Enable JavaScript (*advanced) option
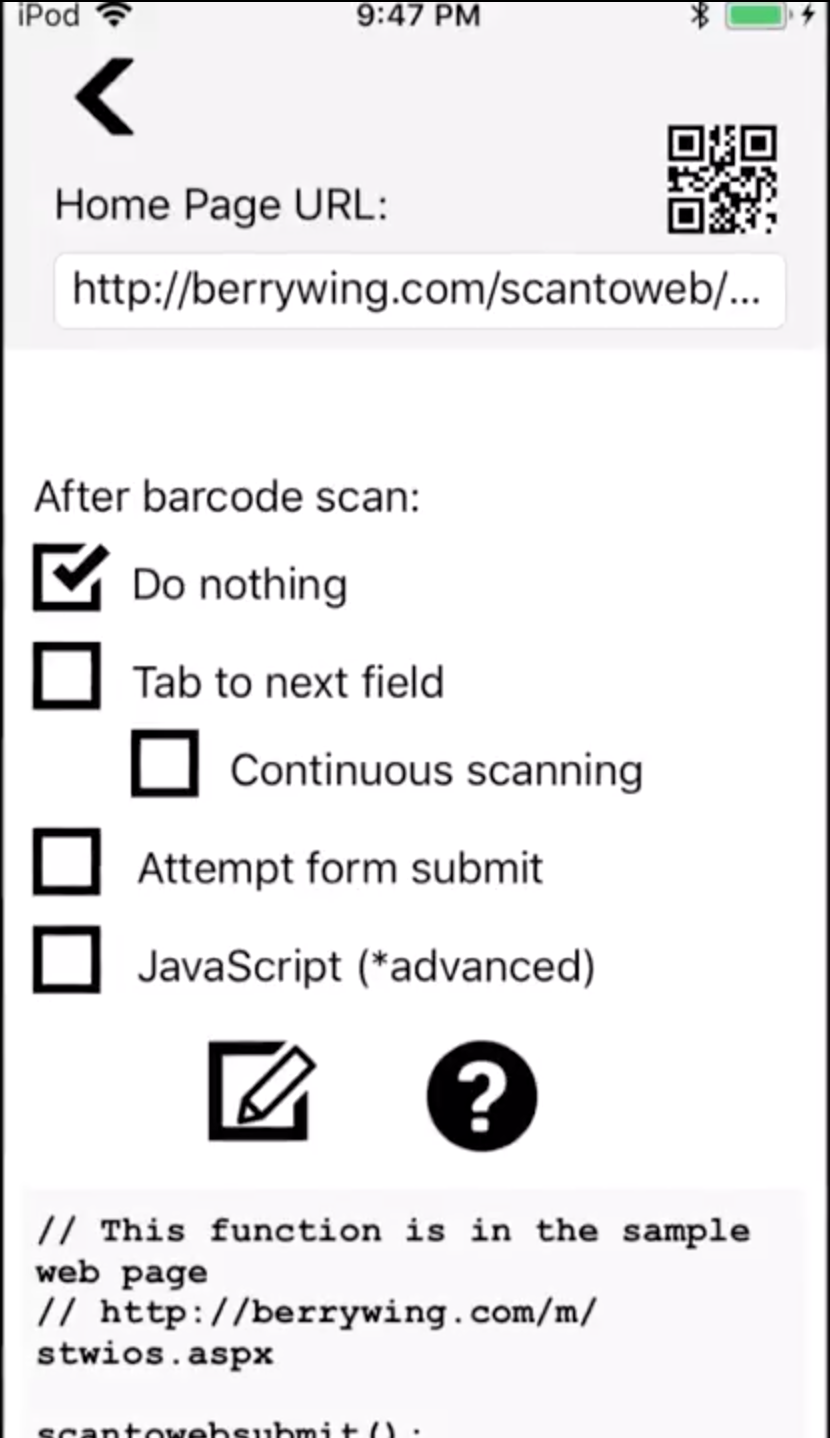Viewport: 830px width, 1438px height. click(x=66, y=960)
